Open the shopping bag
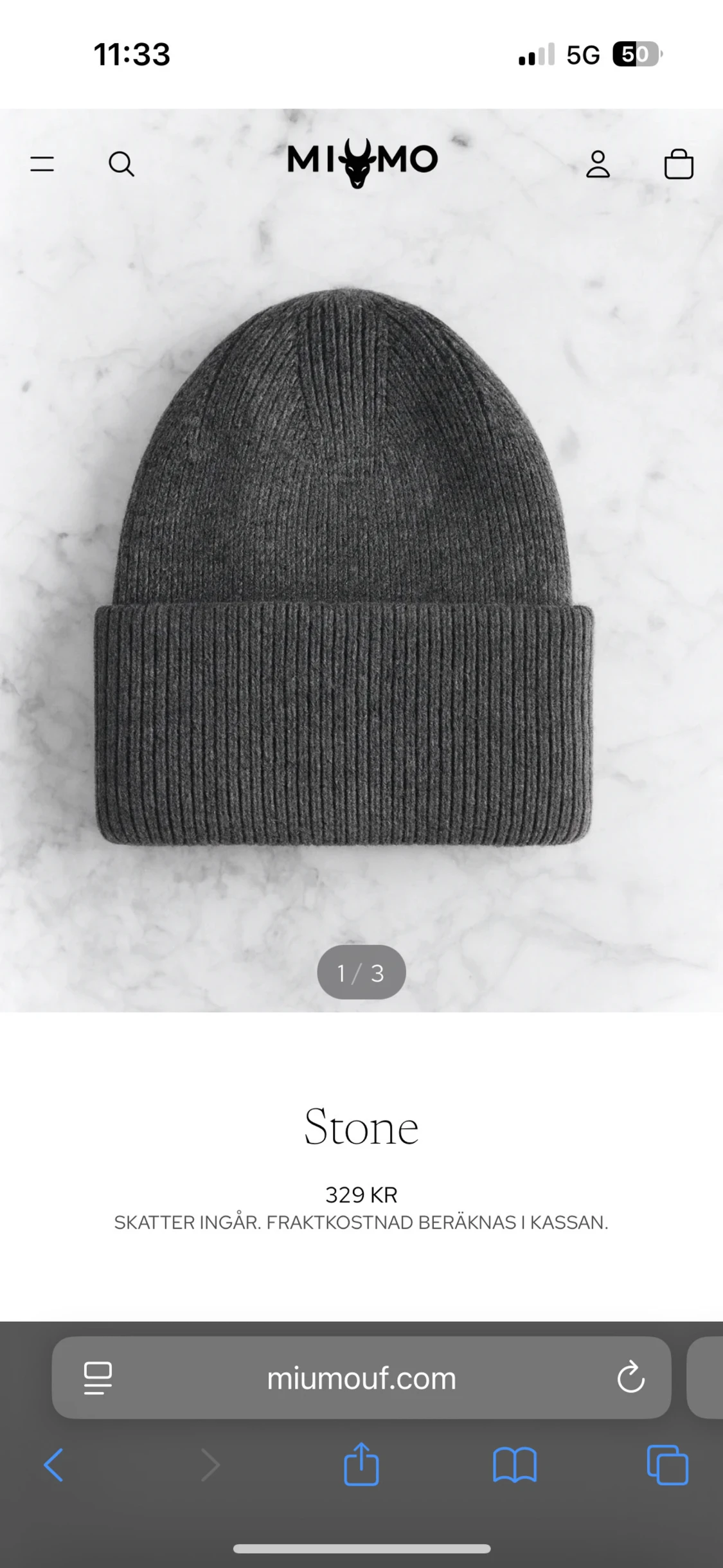 [x=679, y=164]
